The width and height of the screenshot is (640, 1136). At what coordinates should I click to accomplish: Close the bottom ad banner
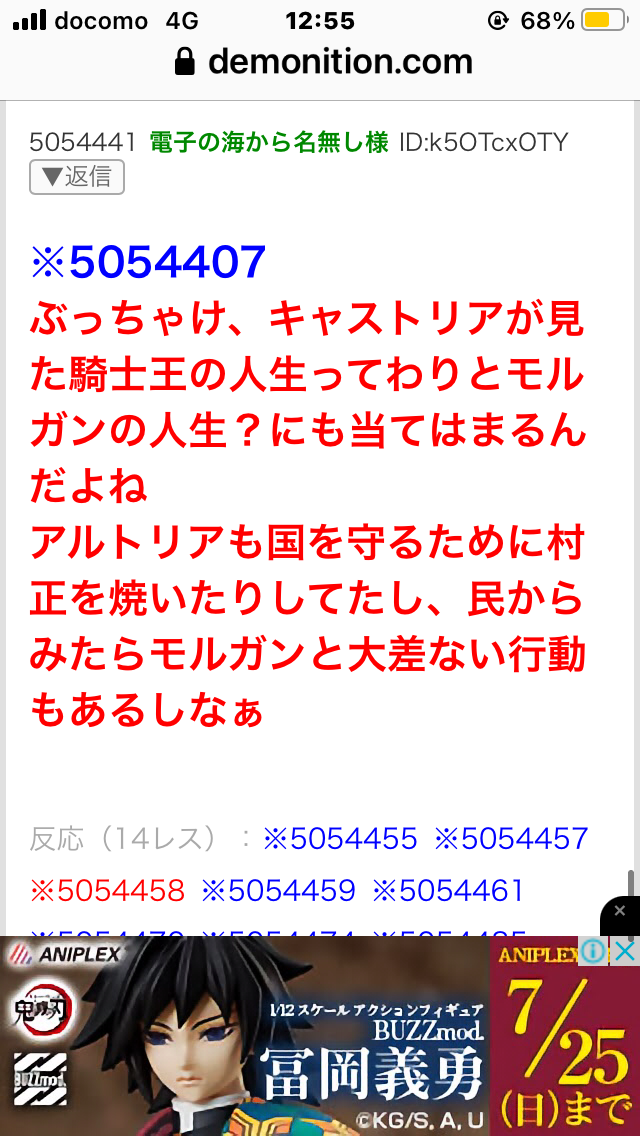point(620,911)
